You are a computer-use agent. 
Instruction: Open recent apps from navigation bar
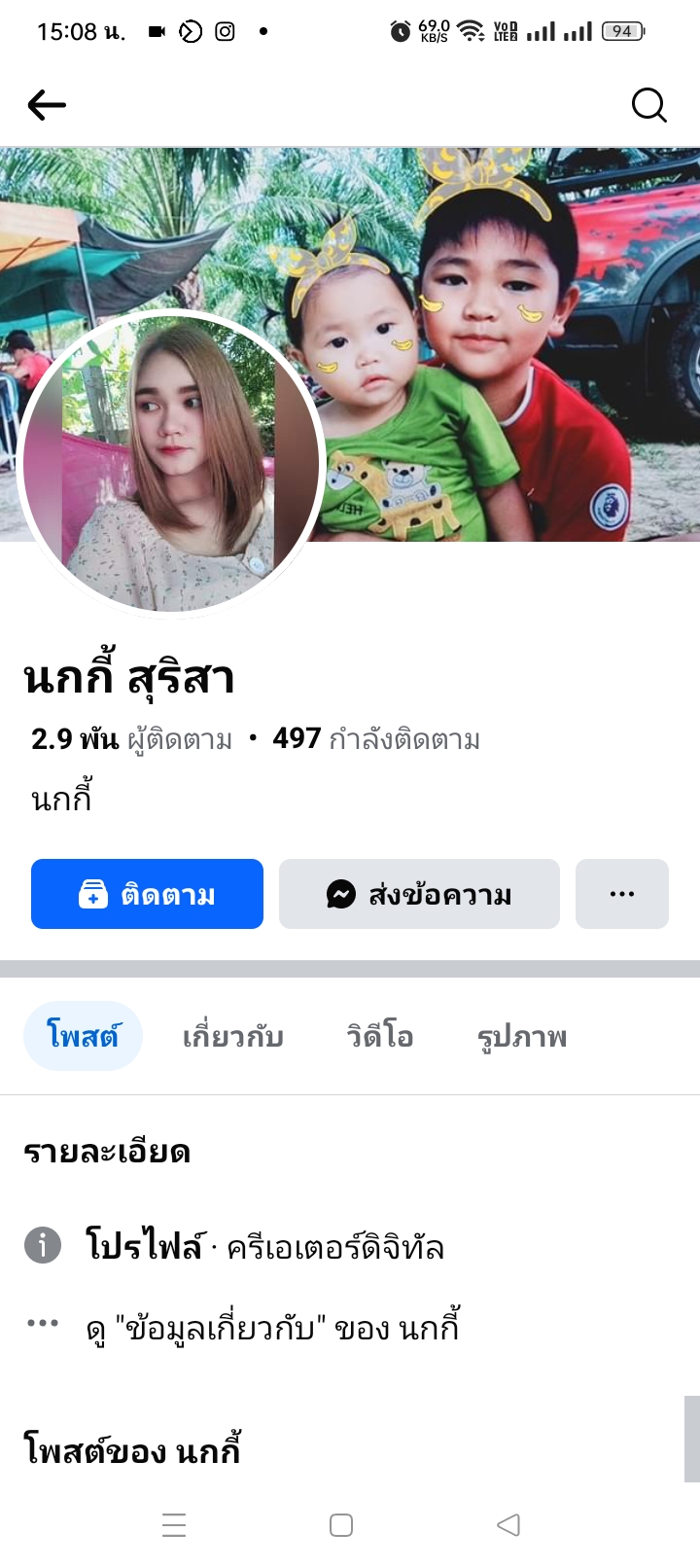(174, 1524)
